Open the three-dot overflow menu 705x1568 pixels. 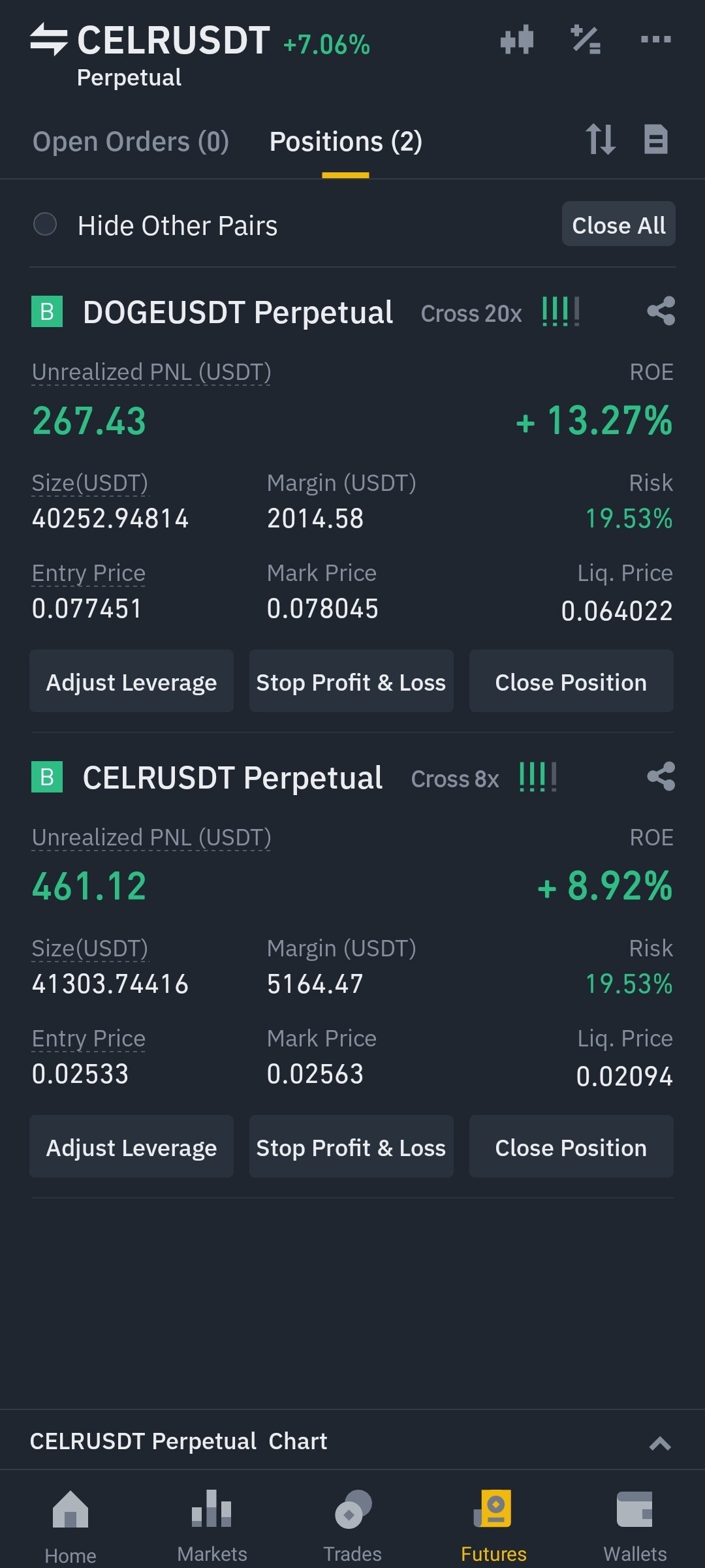click(655, 40)
